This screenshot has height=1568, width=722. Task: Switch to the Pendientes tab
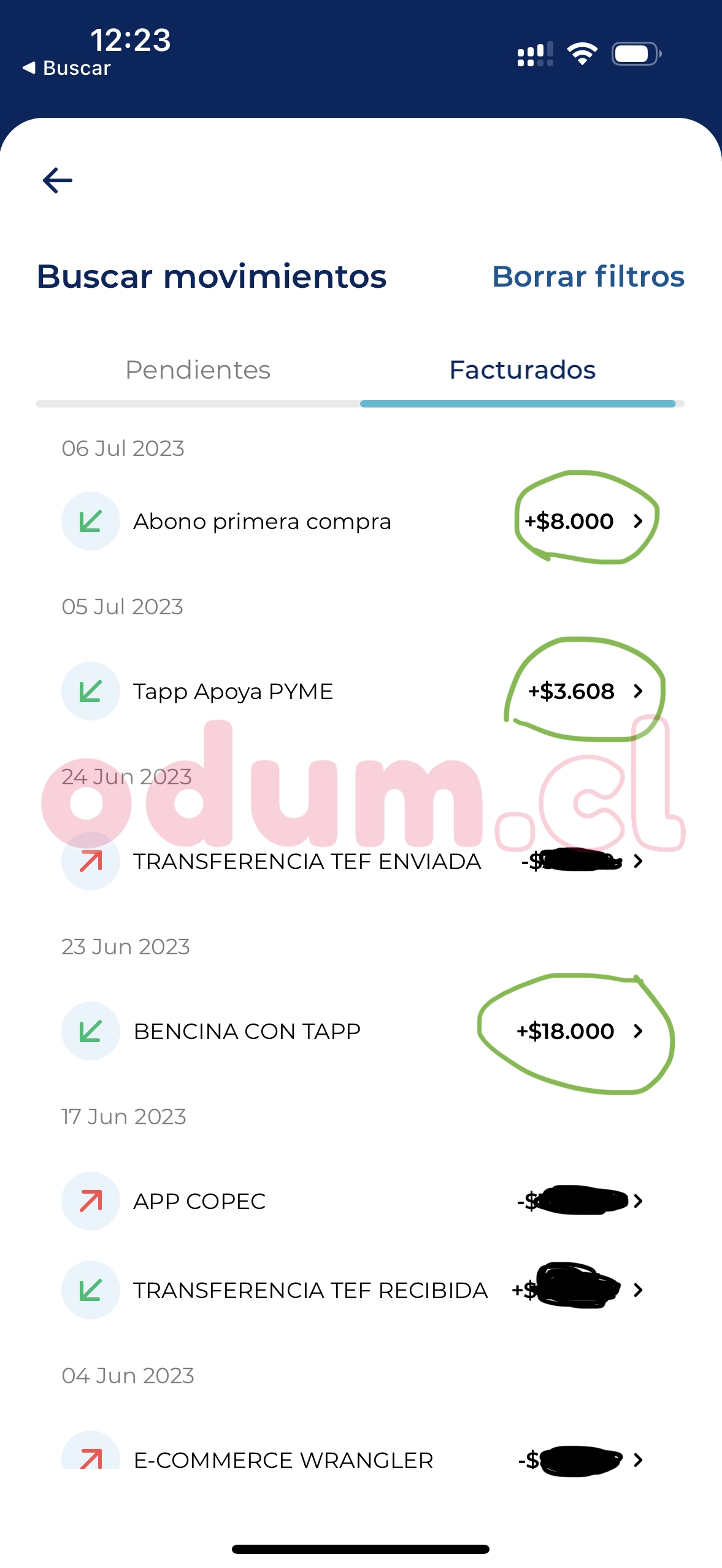[198, 370]
